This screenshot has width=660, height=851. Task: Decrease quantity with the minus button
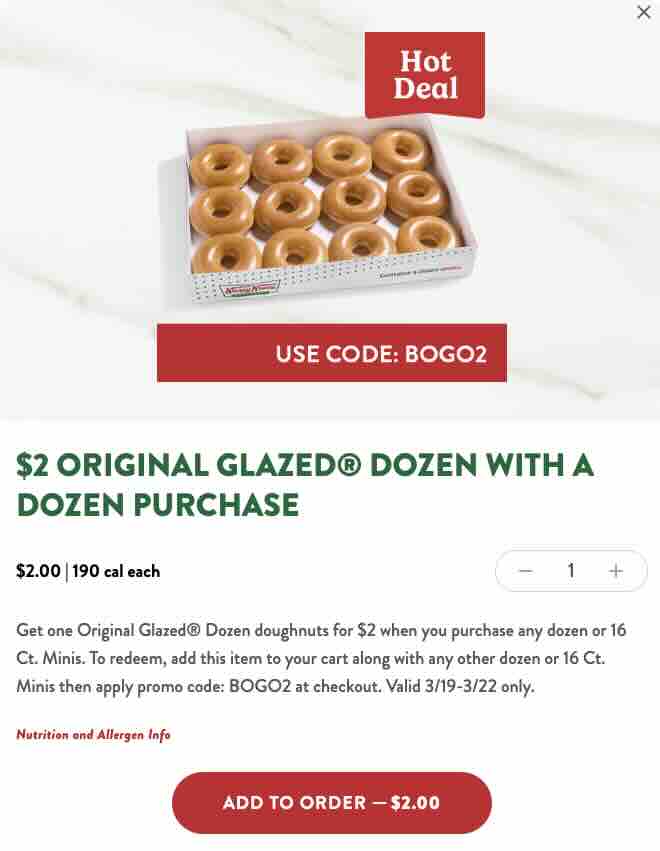[525, 571]
